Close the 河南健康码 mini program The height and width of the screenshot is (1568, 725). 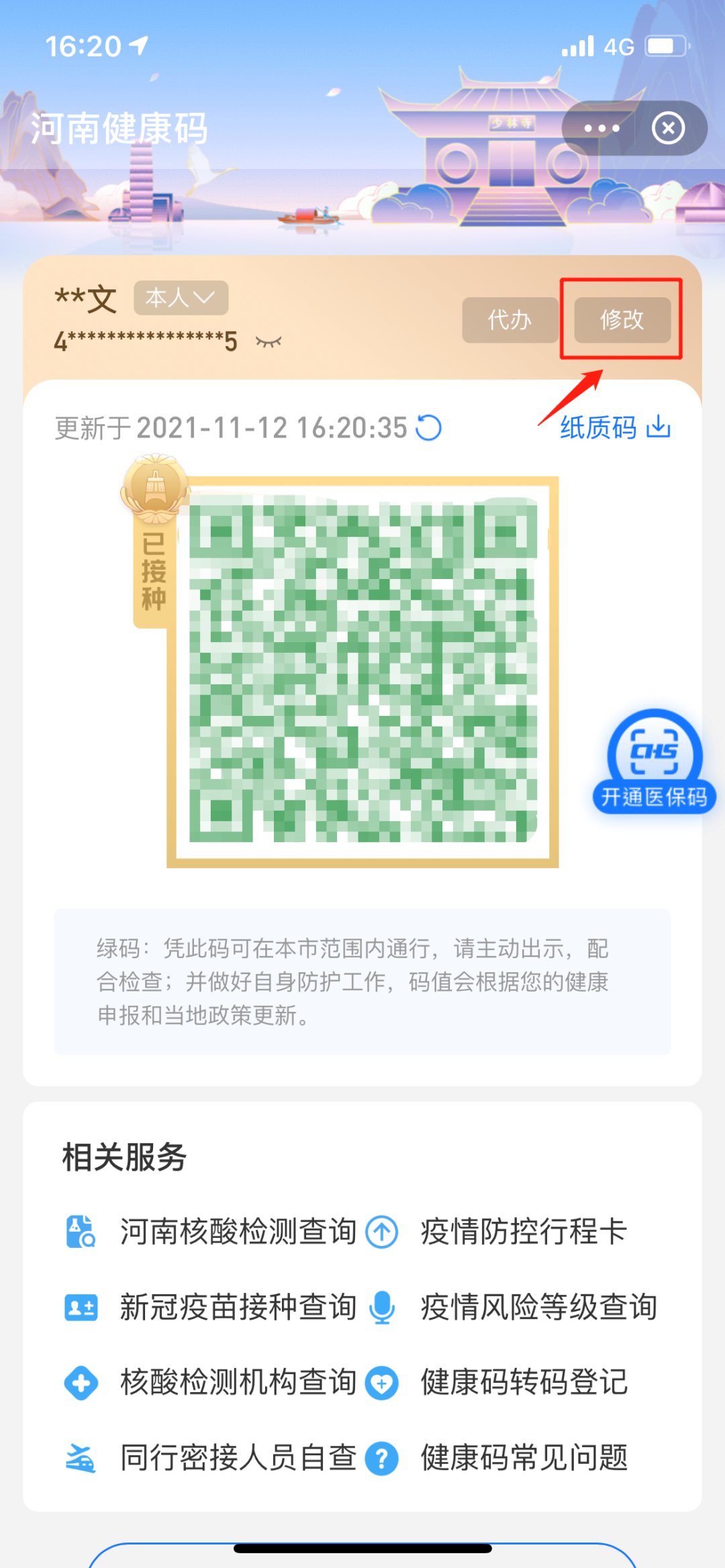click(669, 128)
